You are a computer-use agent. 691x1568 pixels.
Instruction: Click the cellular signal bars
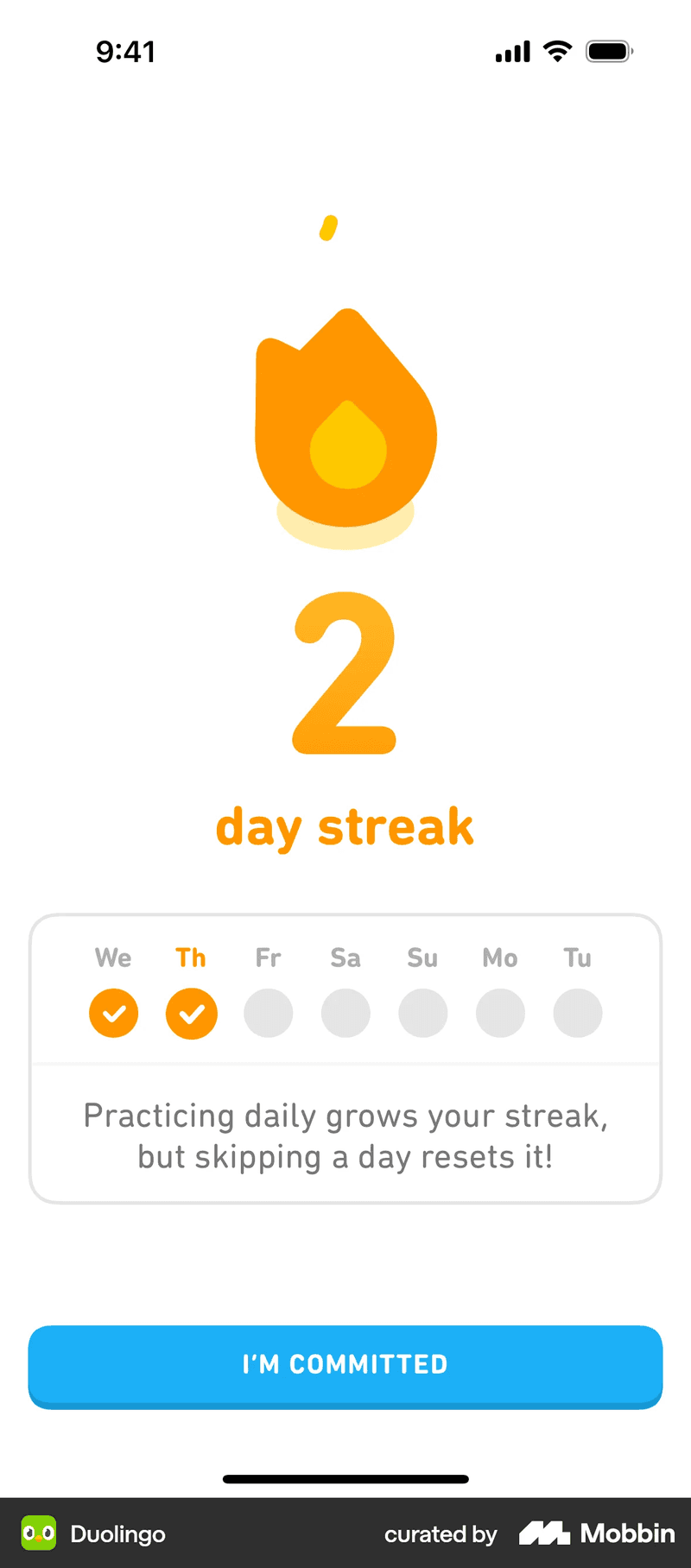tap(511, 51)
